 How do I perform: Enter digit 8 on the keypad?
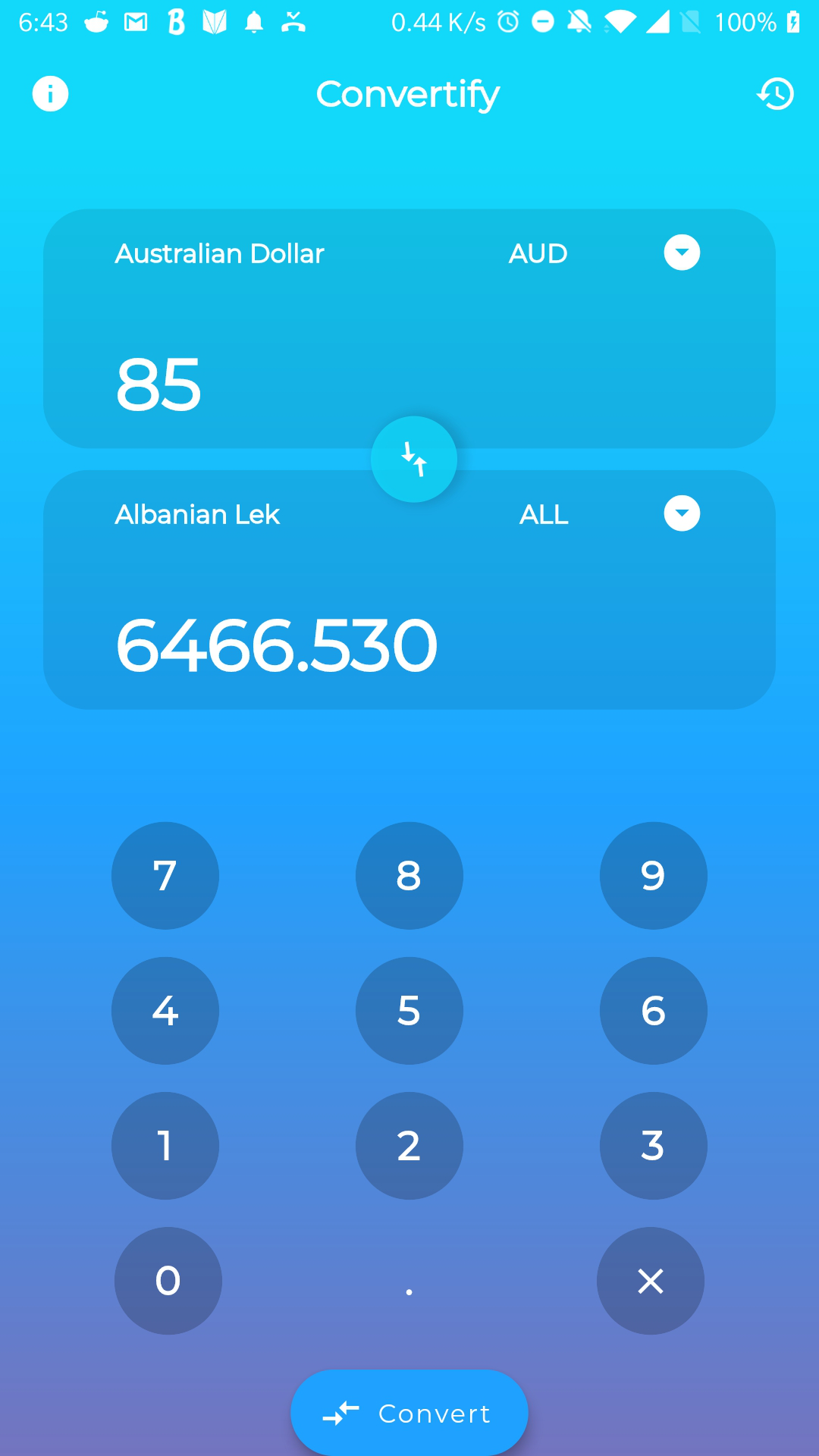(409, 876)
